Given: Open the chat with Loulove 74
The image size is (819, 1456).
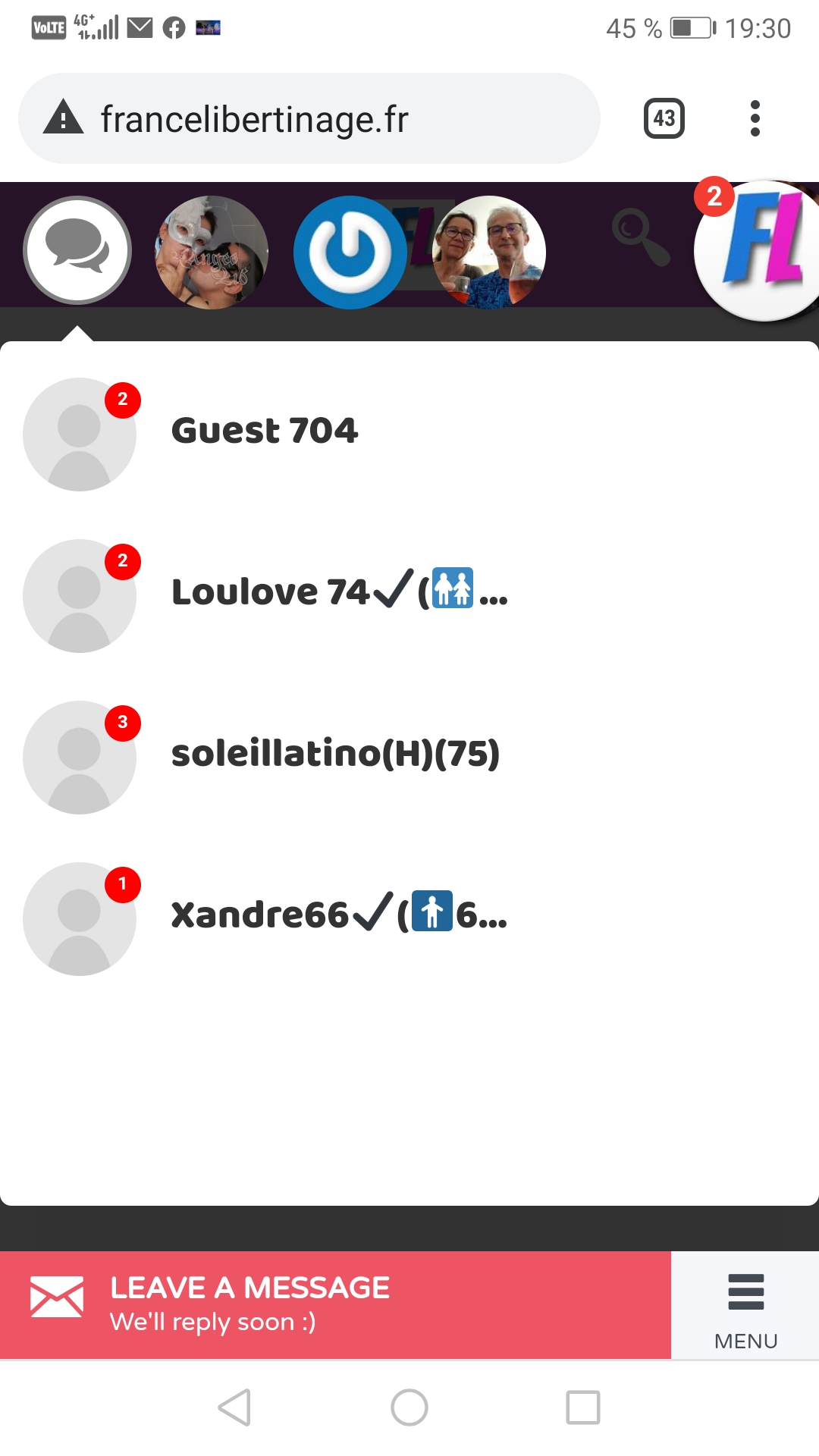Looking at the screenshot, I should (x=409, y=595).
